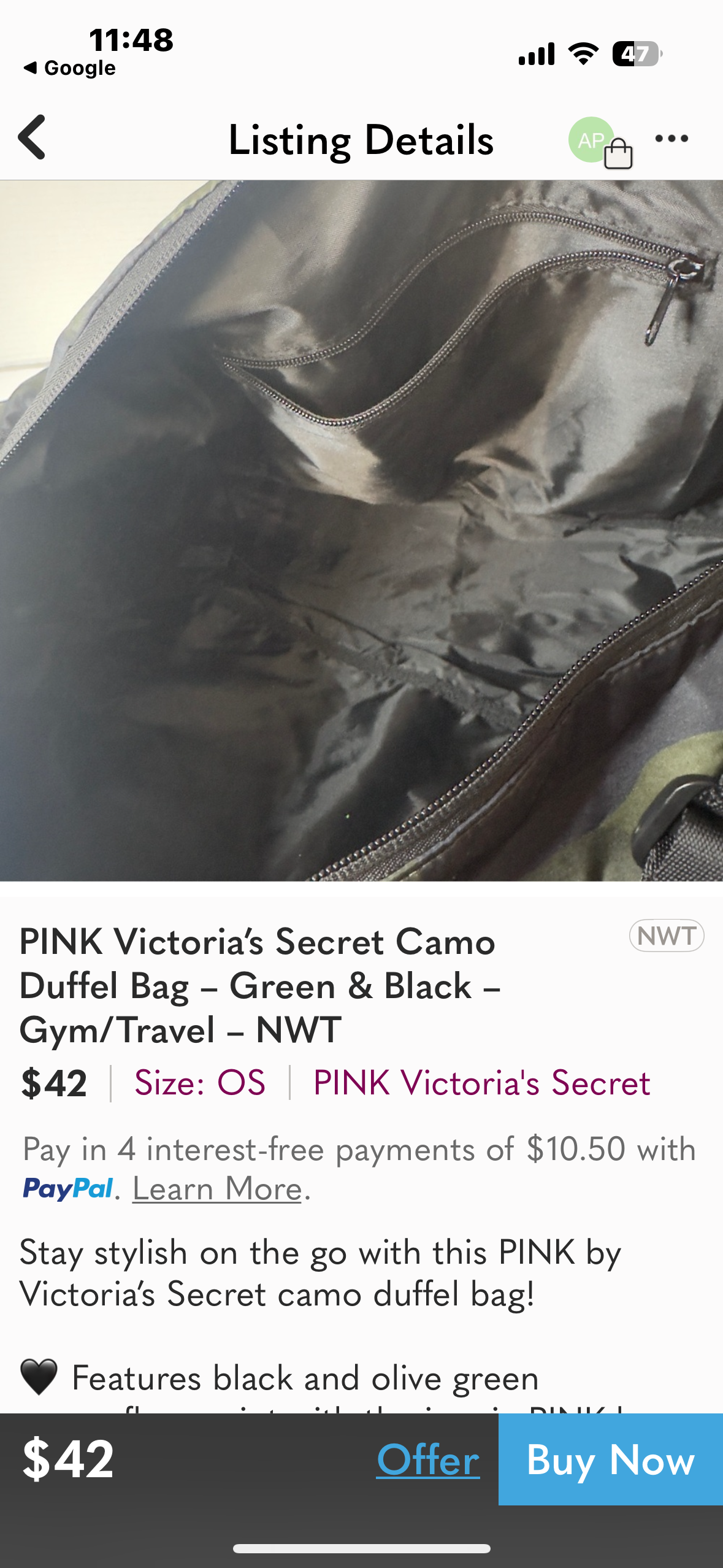Screen dimensions: 723x1568
Task: Buy Now for $42
Action: point(610,1459)
